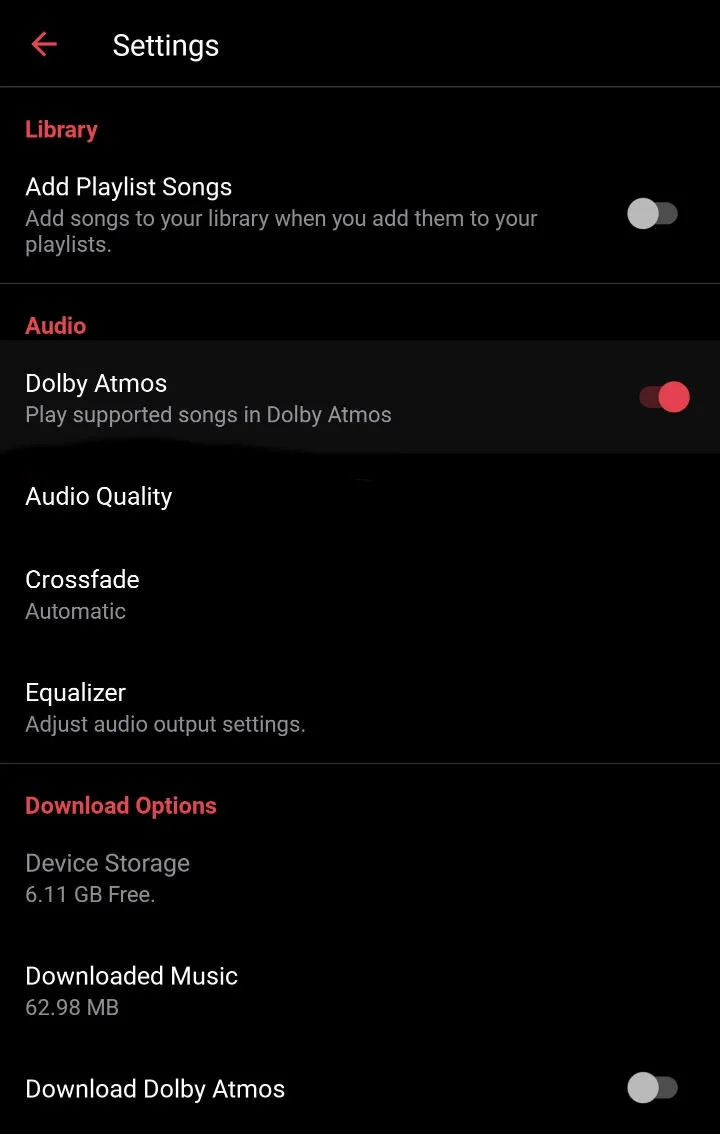Open the Crossfade setting
This screenshot has height=1134, width=720.
pyautogui.click(x=82, y=594)
